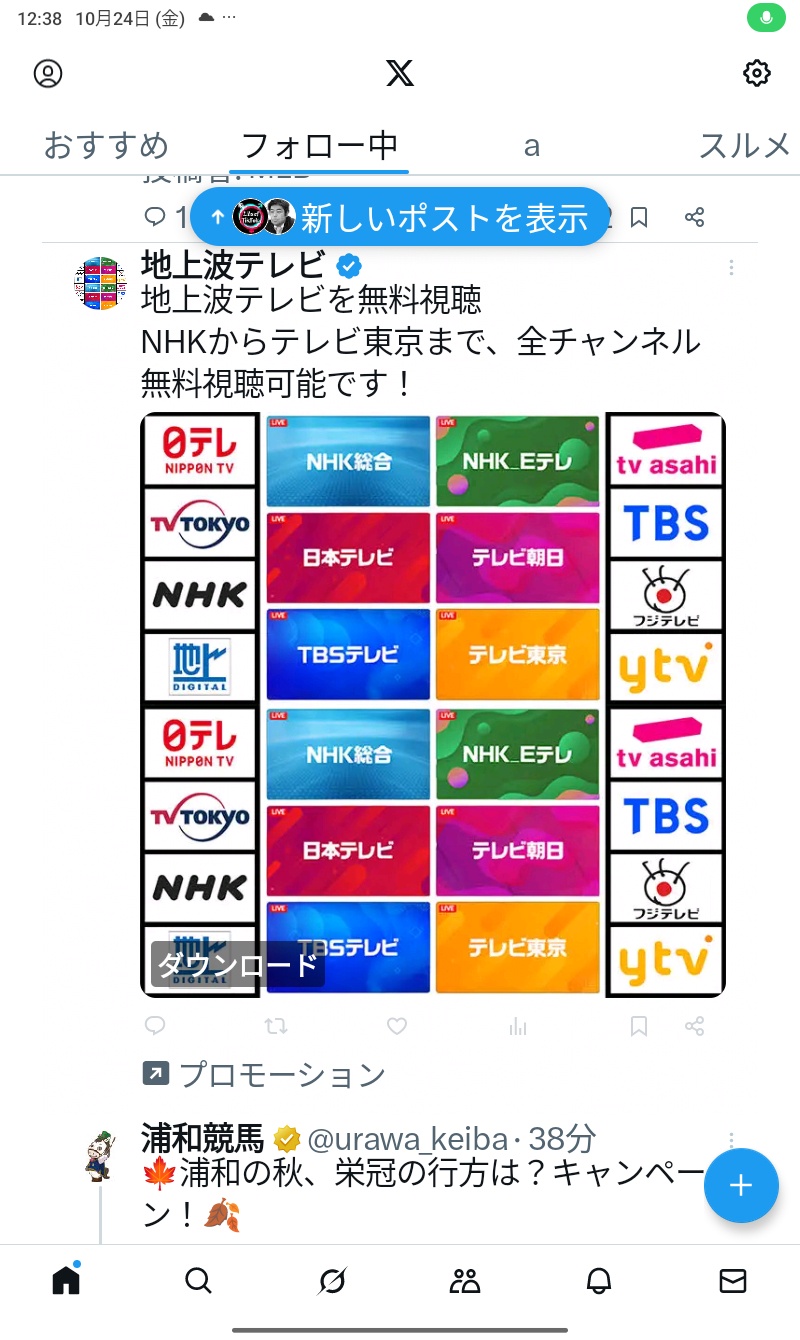The image size is (800, 1340).
Task: Tap the ダウンロード button on the ad
Action: (238, 965)
